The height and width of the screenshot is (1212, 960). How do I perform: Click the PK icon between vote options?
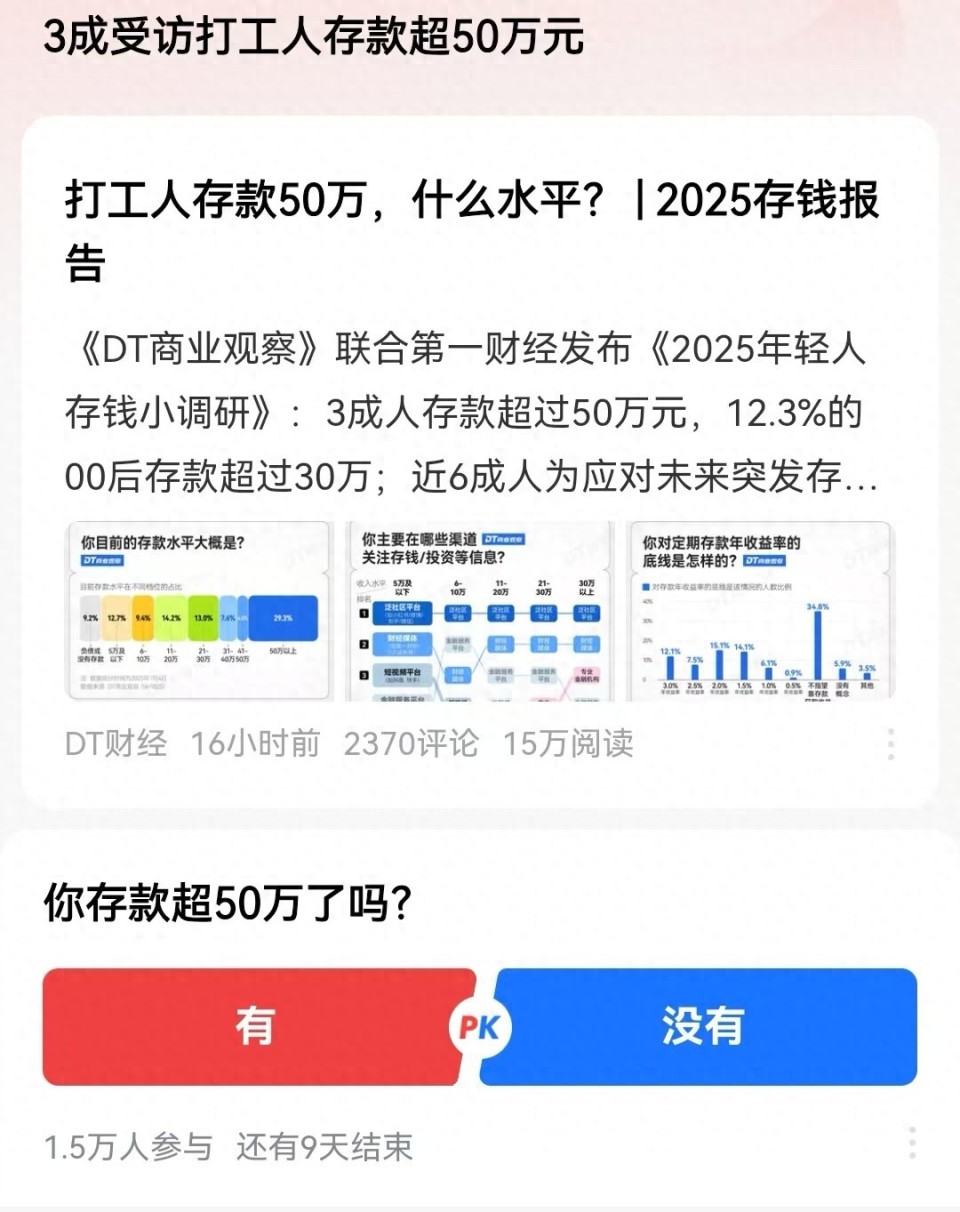pyautogui.click(x=480, y=1027)
